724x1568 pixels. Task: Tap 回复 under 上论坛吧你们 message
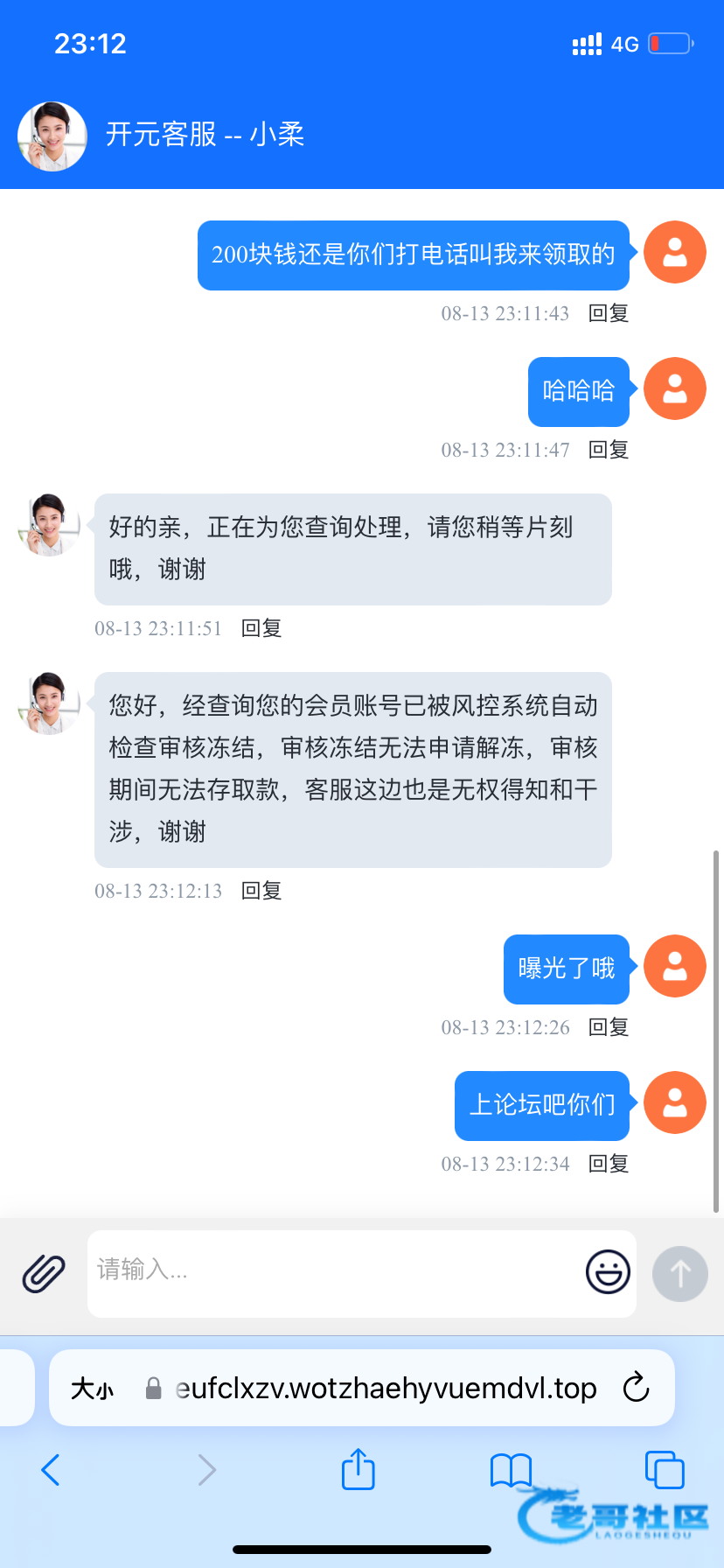[x=609, y=1164]
